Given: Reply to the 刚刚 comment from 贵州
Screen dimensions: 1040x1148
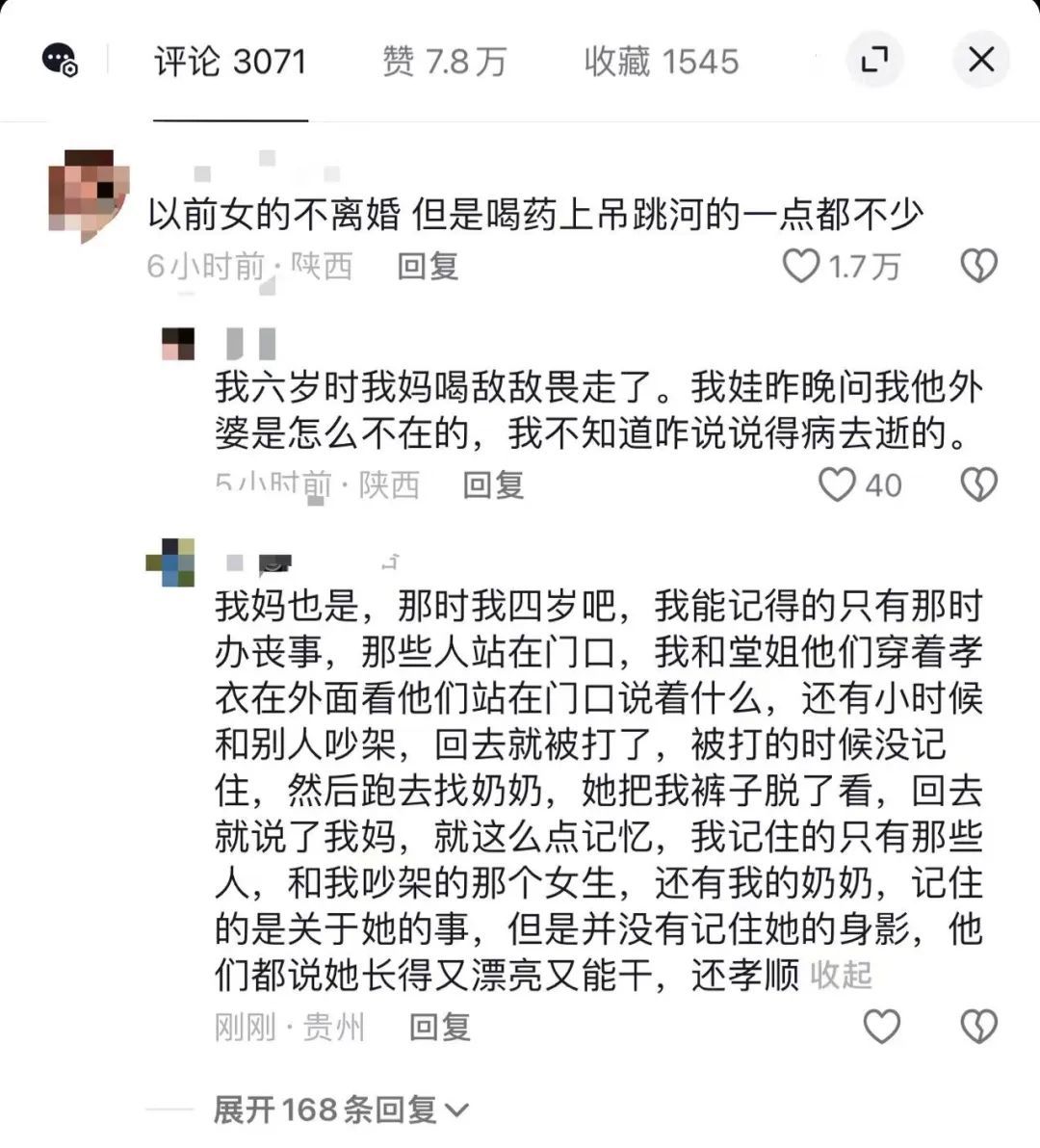Looking at the screenshot, I should pos(439,1028).
